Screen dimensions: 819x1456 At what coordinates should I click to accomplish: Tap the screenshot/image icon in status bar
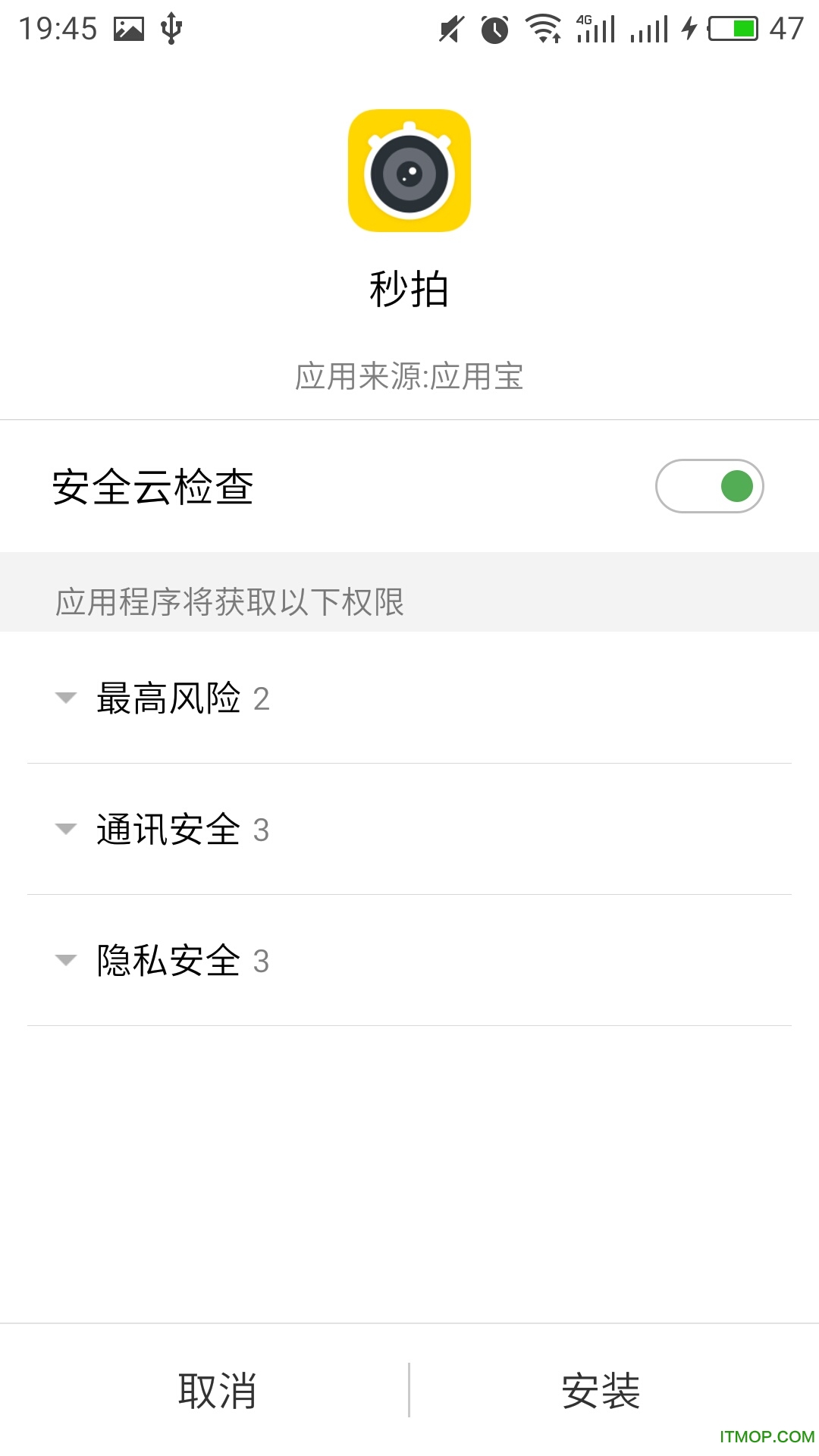[x=127, y=29]
